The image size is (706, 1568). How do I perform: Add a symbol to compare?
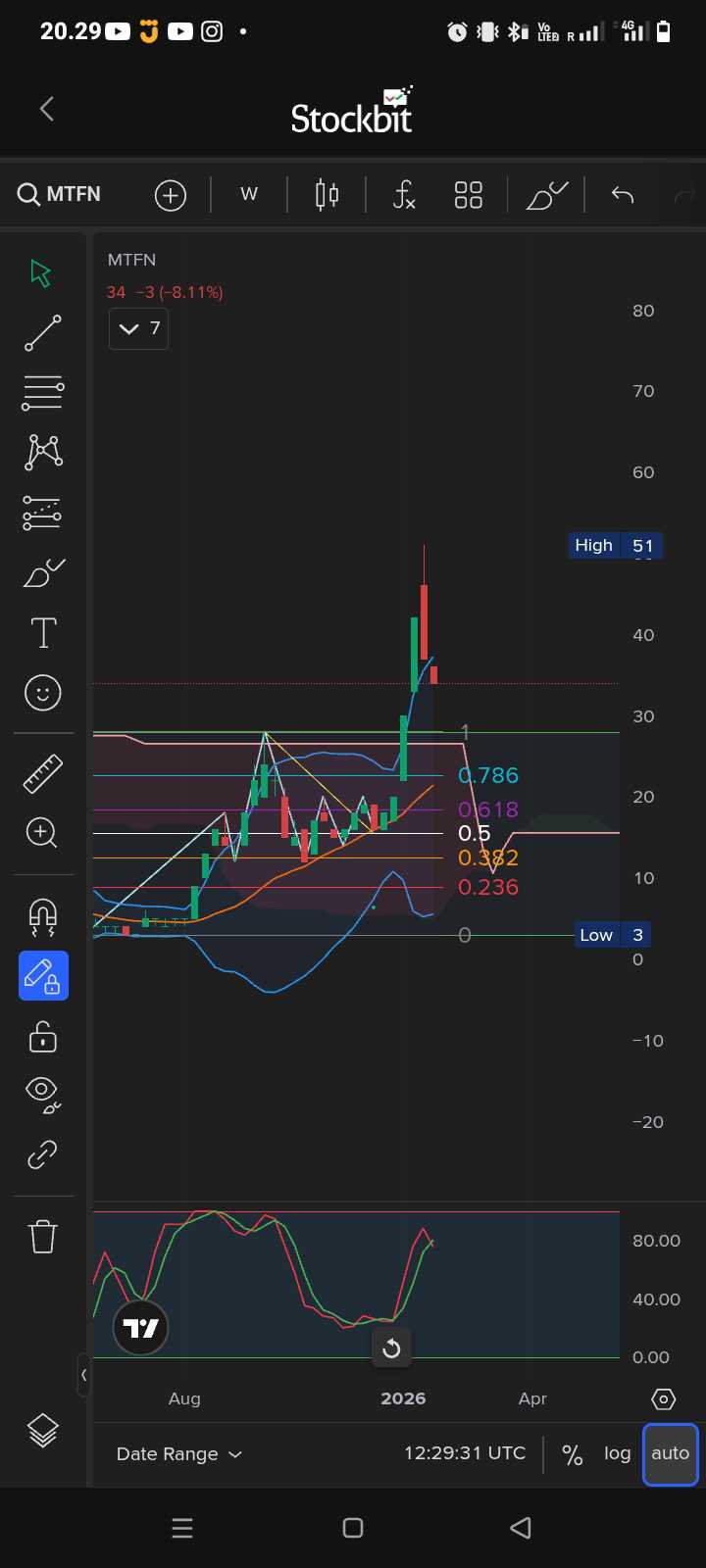click(x=171, y=195)
